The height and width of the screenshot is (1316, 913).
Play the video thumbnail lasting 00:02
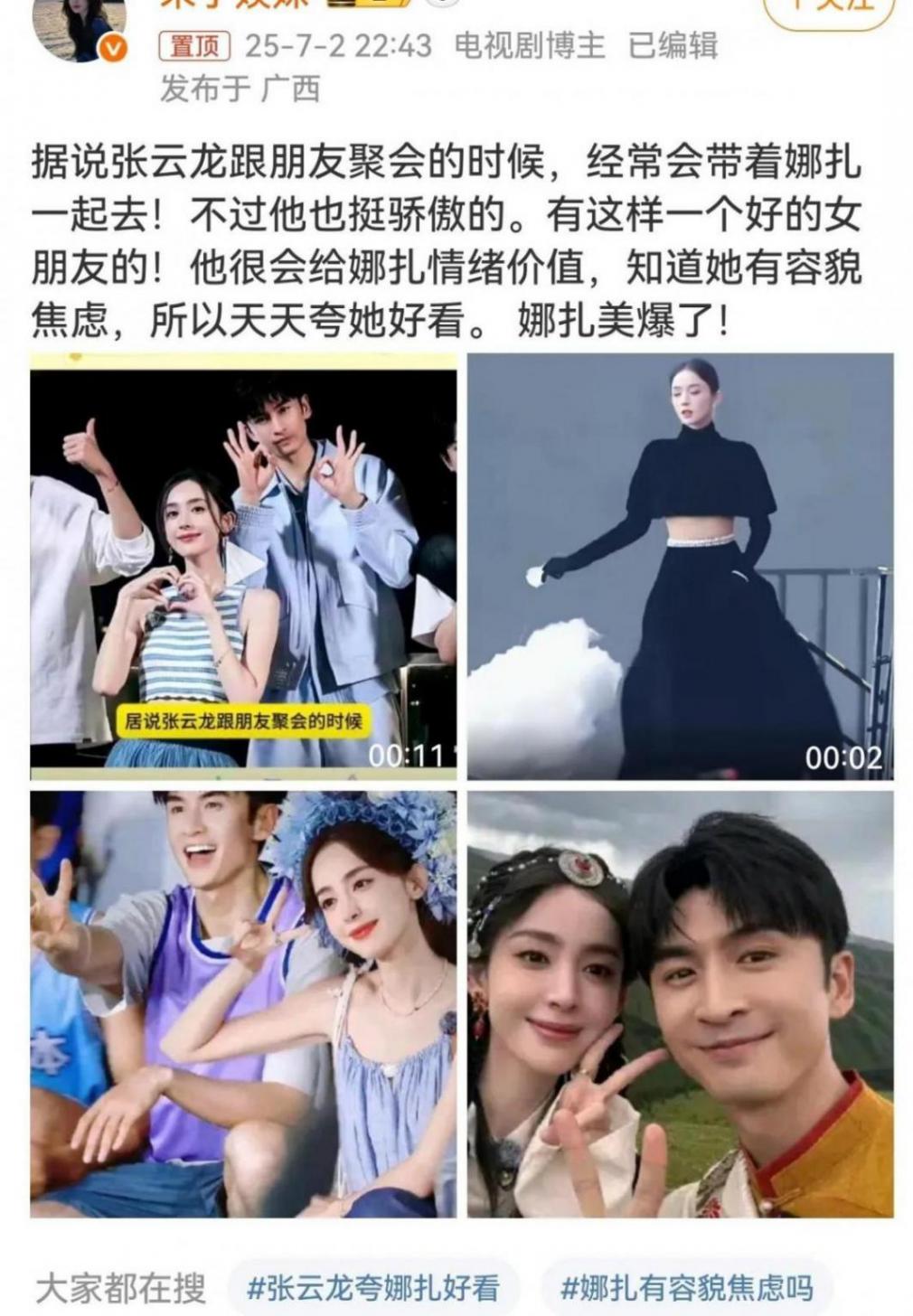click(x=681, y=566)
